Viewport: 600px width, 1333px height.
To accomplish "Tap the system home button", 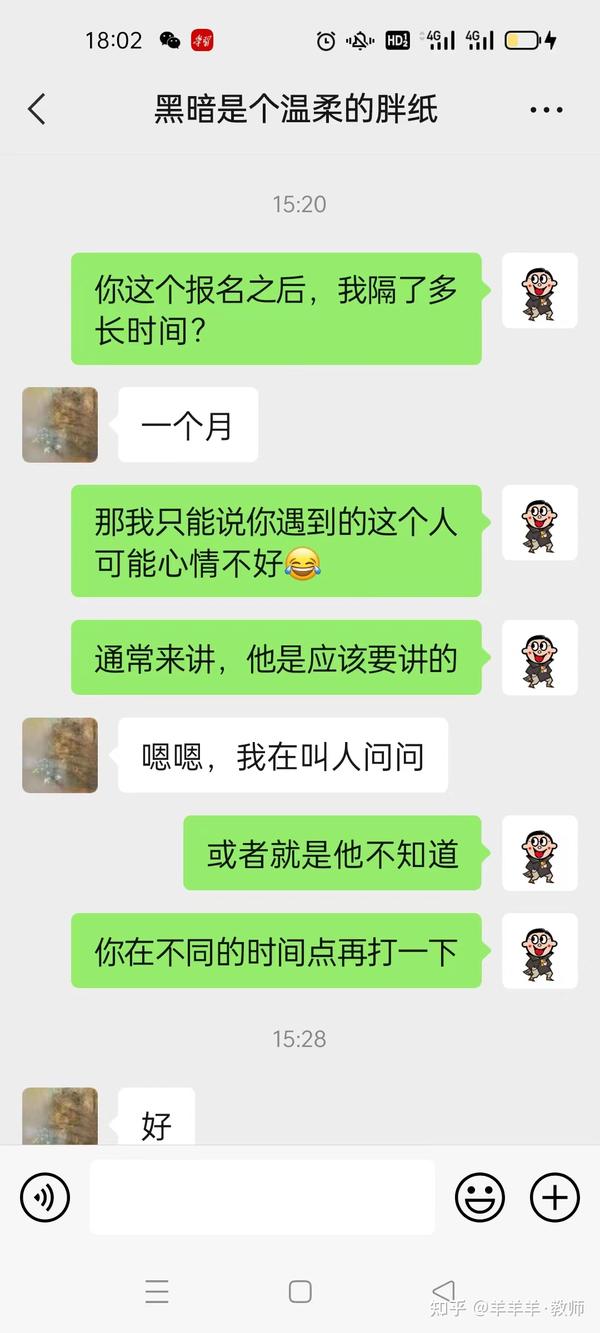I will (x=300, y=1291).
